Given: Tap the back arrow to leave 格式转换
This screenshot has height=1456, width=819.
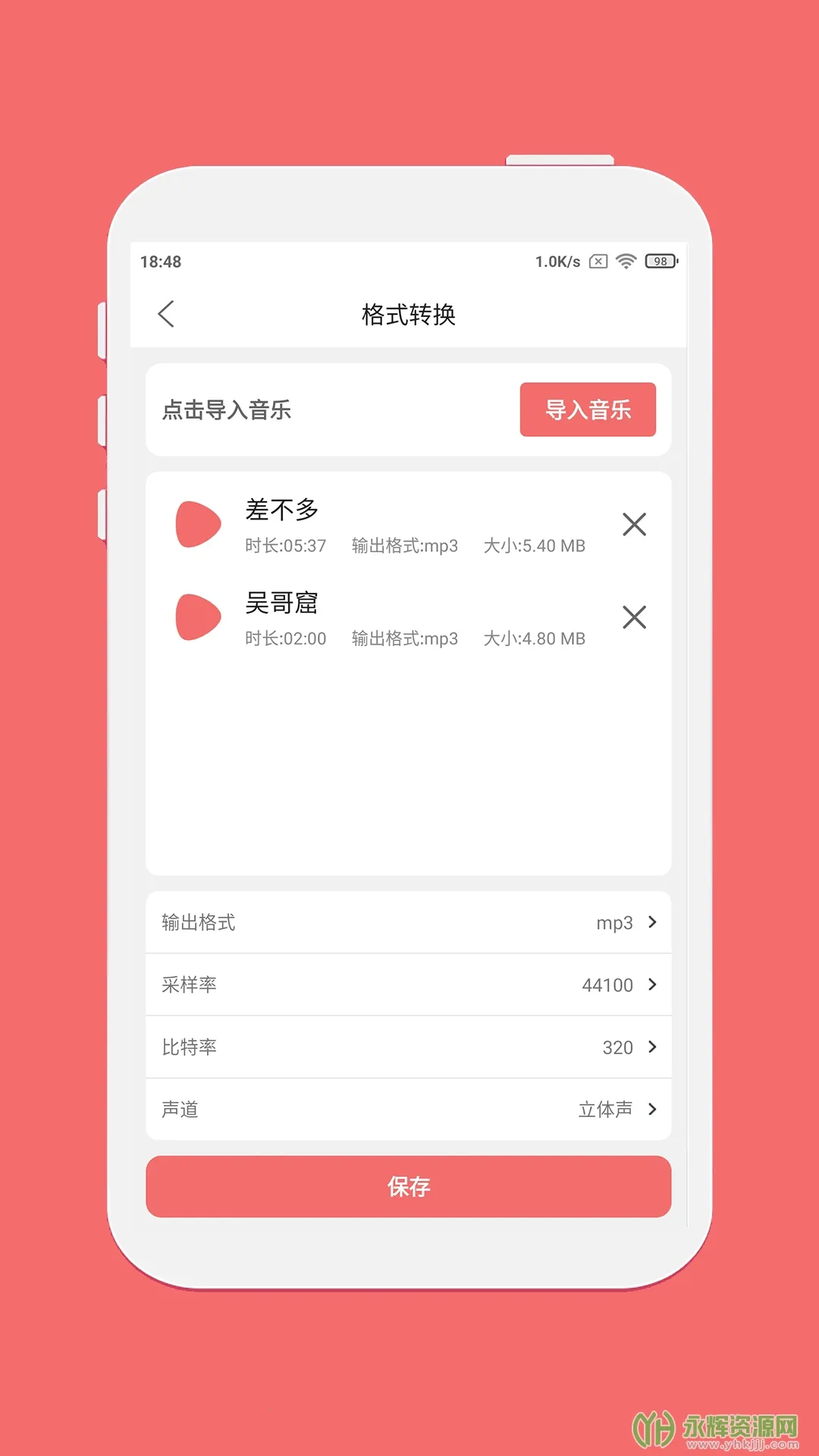Looking at the screenshot, I should 166,314.
